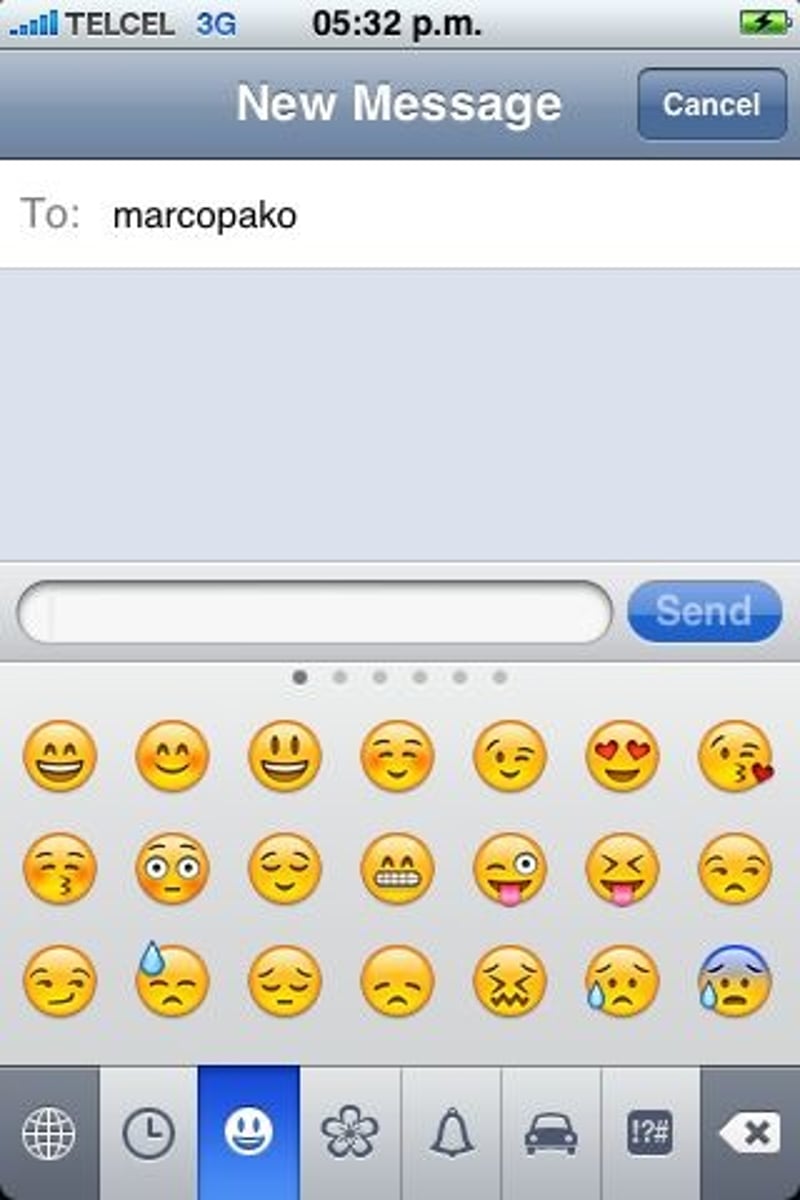Image resolution: width=800 pixels, height=1200 pixels.
Task: Focus the message text field
Action: (315, 611)
